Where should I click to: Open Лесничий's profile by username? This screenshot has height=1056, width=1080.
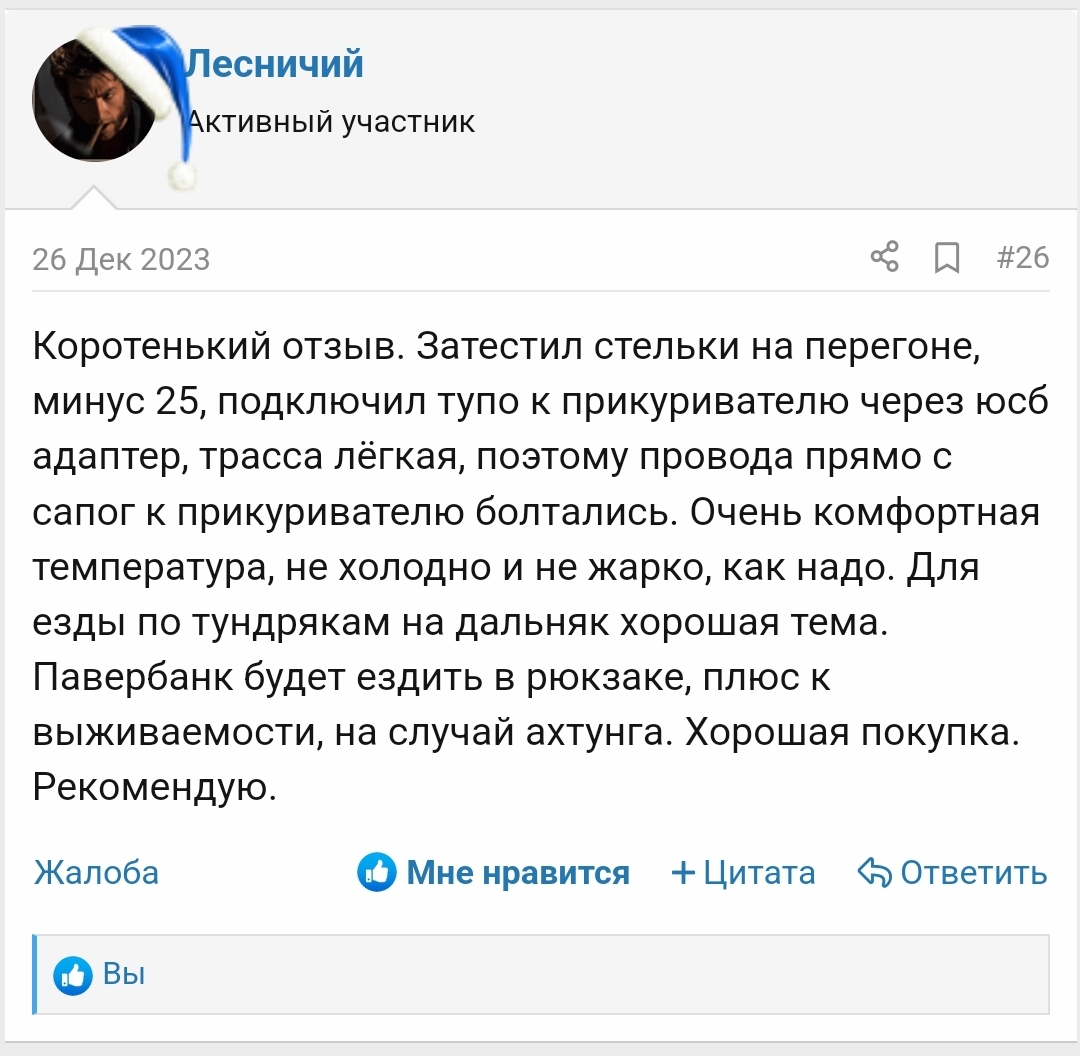click(x=276, y=64)
